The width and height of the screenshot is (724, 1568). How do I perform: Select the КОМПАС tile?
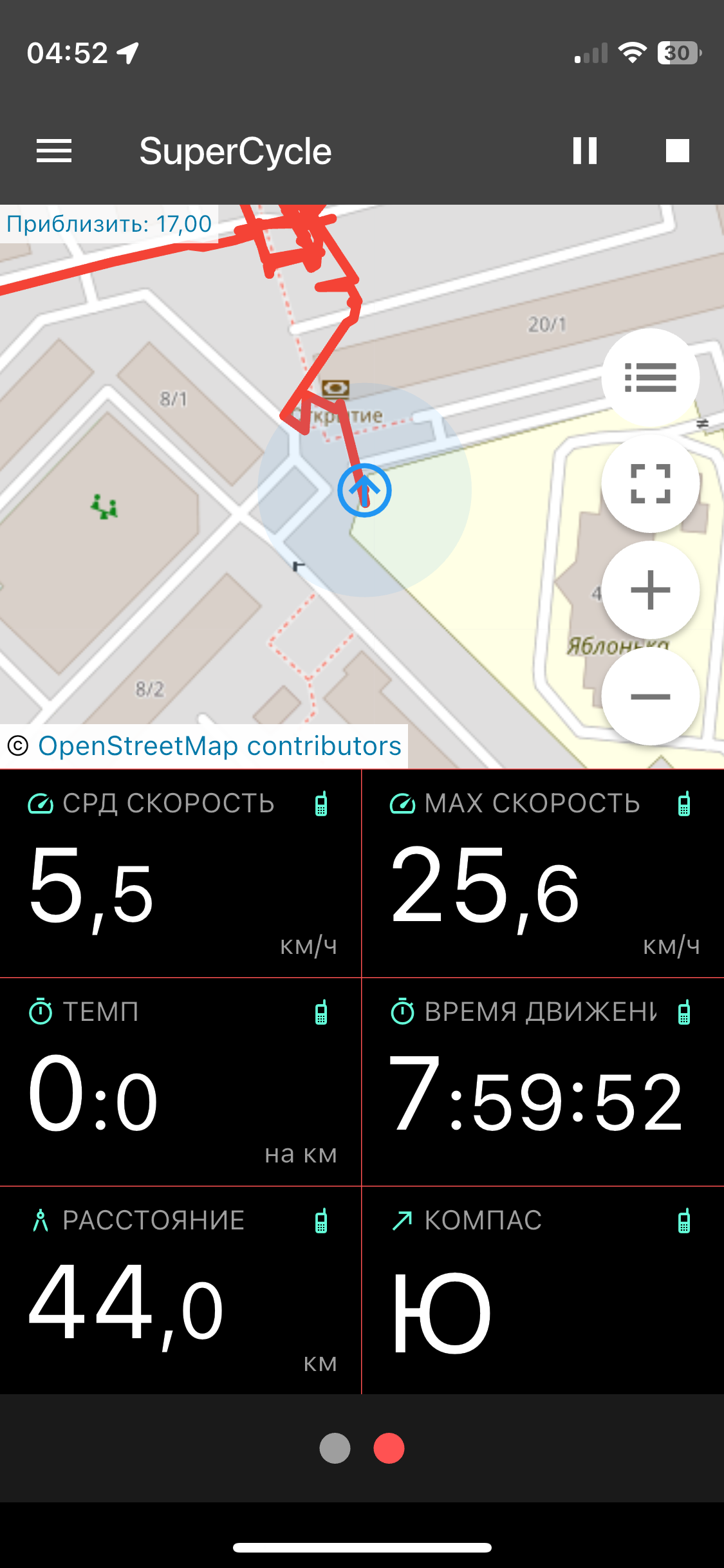coord(543,1291)
